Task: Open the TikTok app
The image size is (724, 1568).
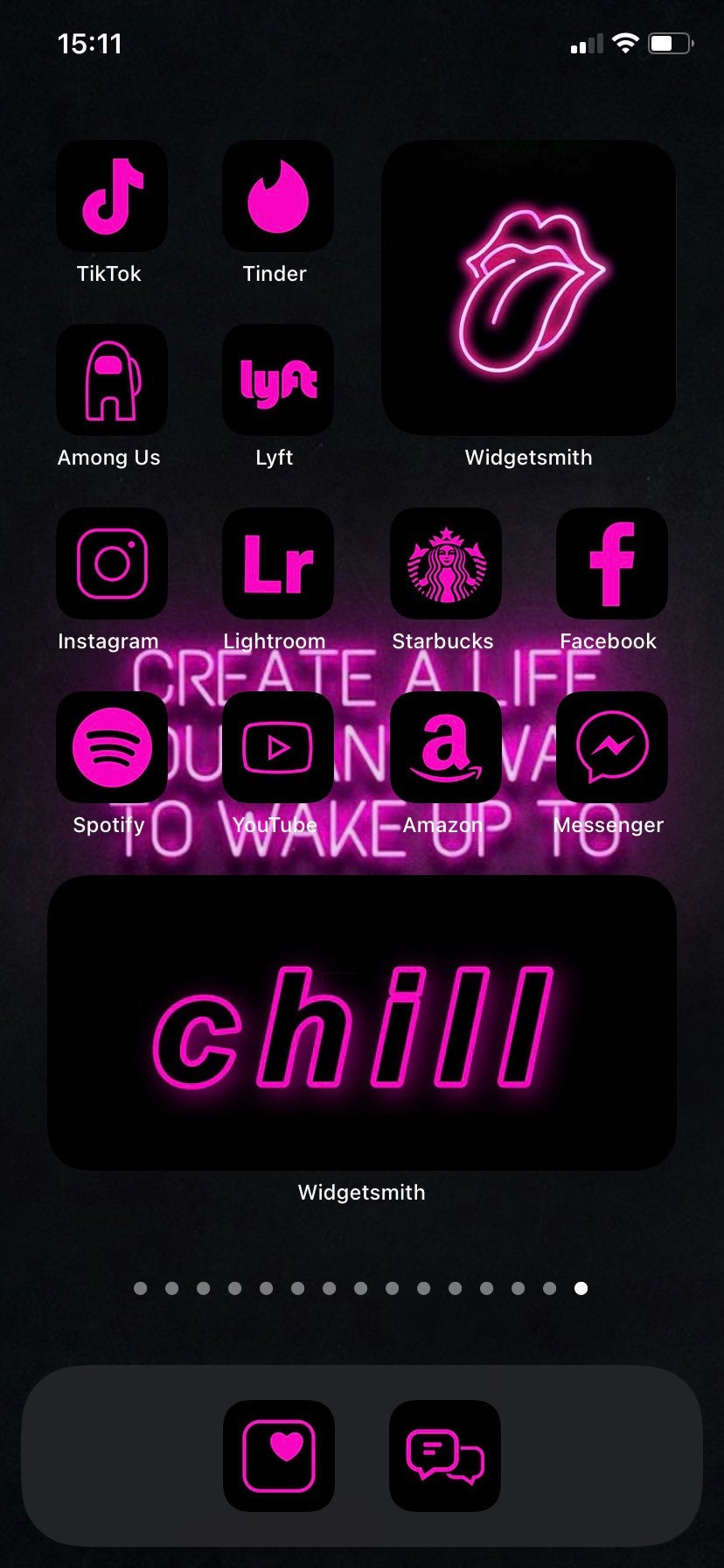Action: tap(112, 196)
